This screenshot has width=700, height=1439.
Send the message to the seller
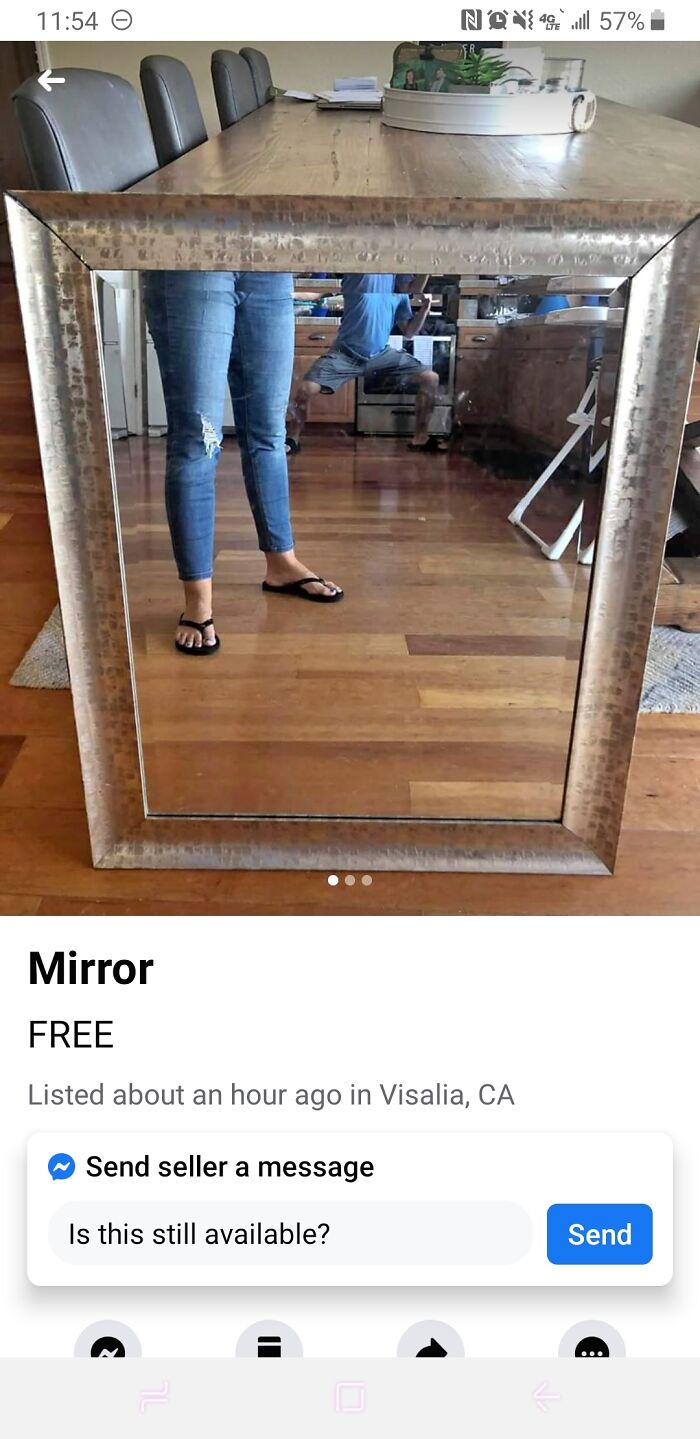[599, 1234]
